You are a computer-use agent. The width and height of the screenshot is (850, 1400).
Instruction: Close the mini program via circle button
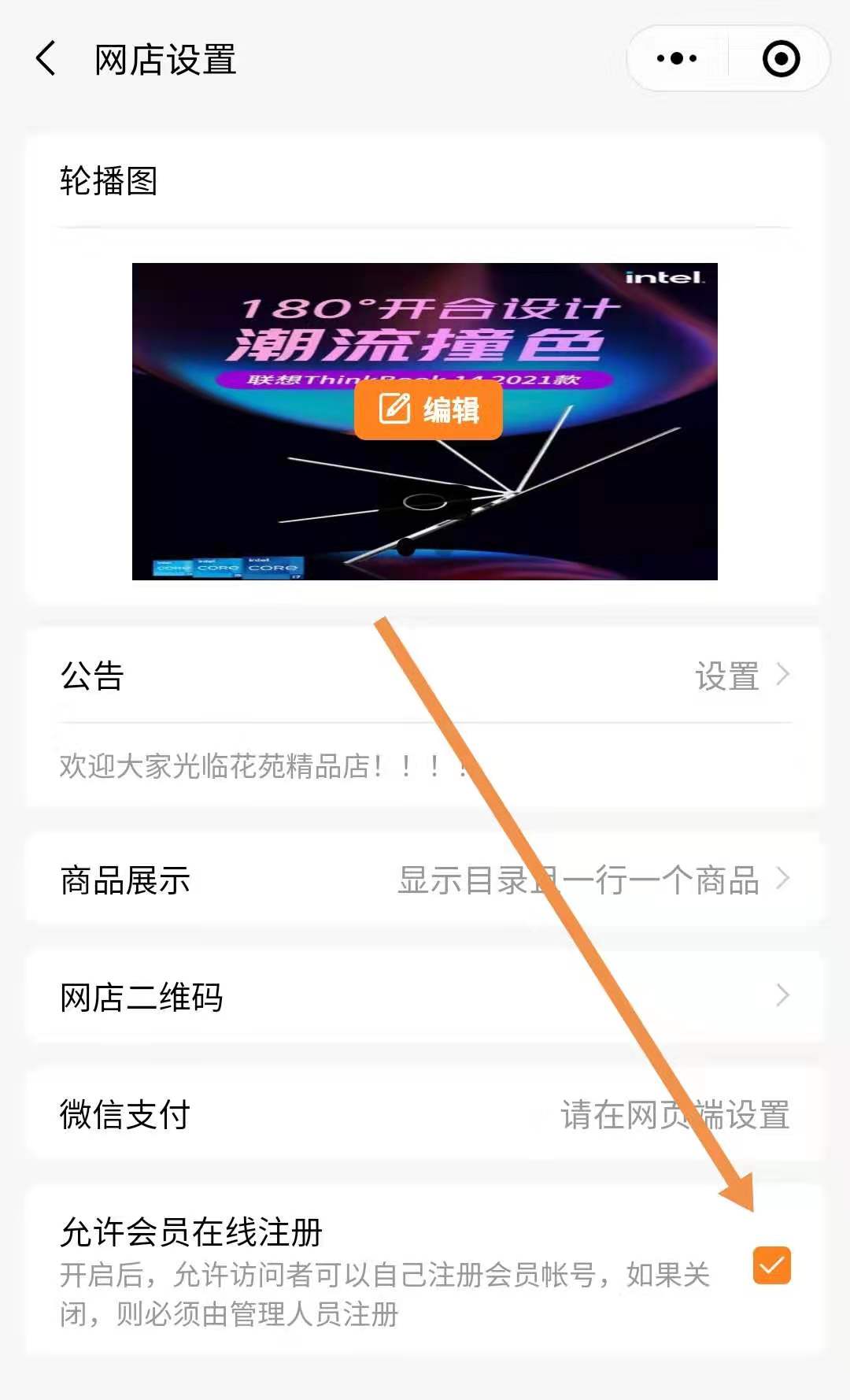(781, 59)
